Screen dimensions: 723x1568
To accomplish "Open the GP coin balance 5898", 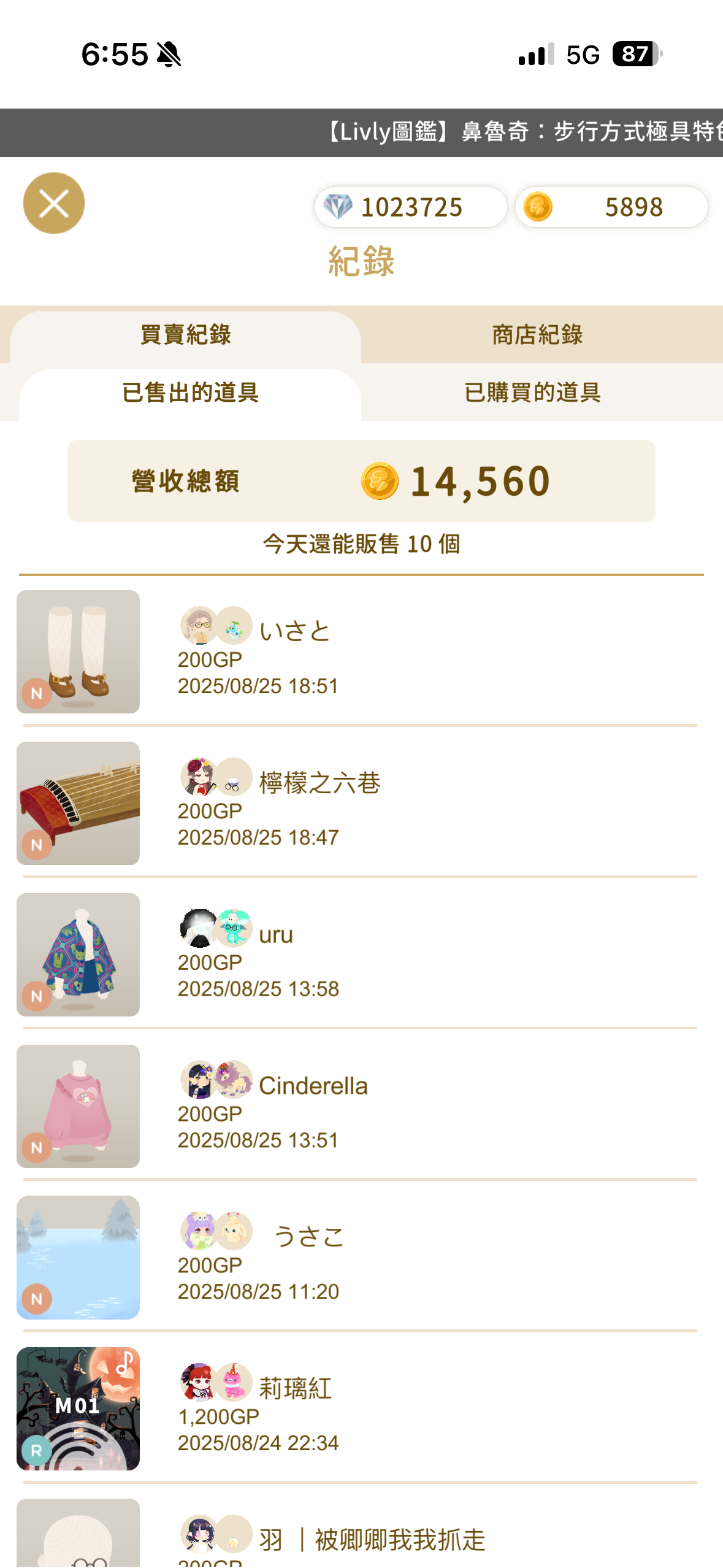I will point(611,207).
